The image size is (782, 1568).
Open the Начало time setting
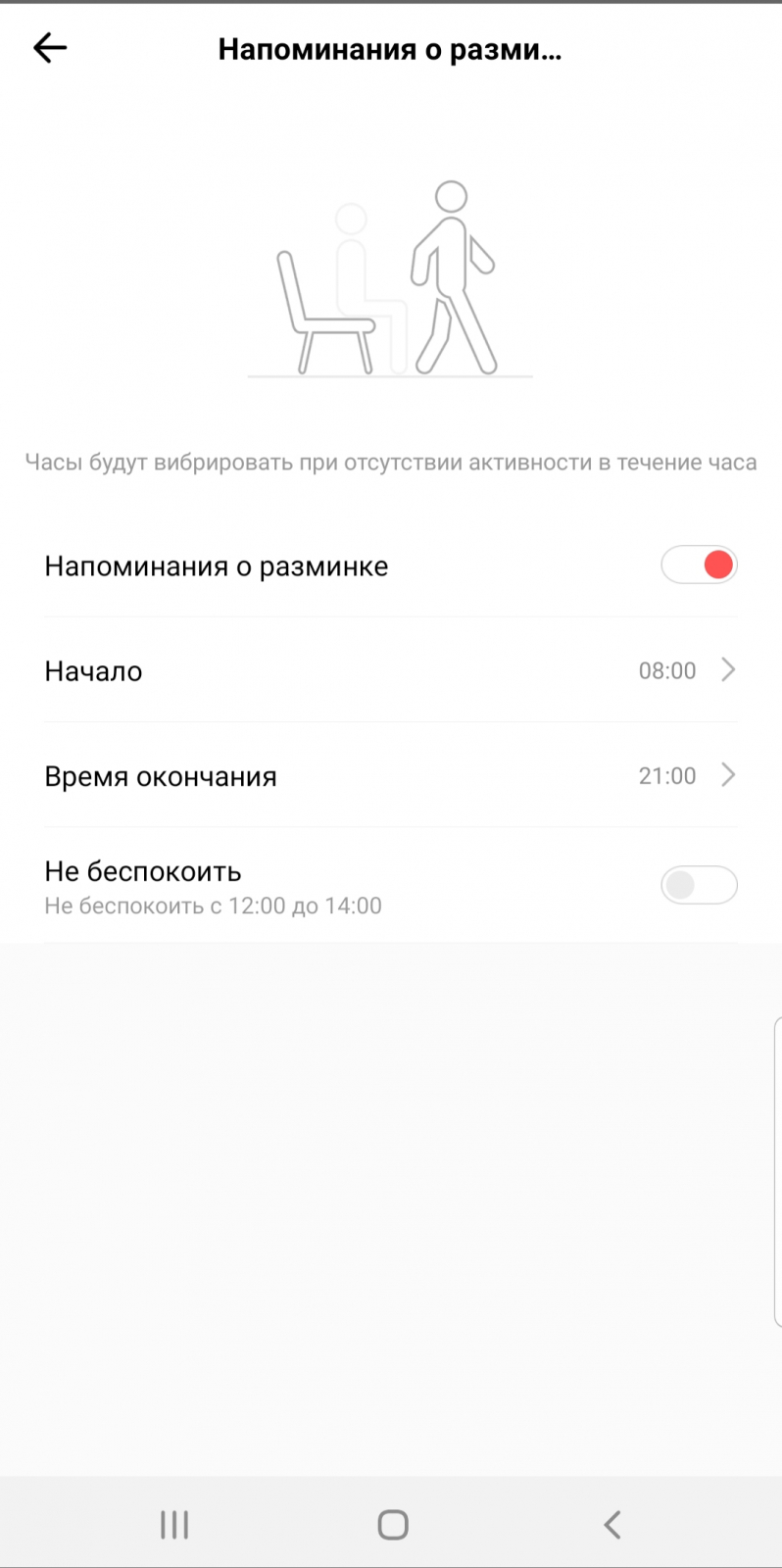(390, 671)
